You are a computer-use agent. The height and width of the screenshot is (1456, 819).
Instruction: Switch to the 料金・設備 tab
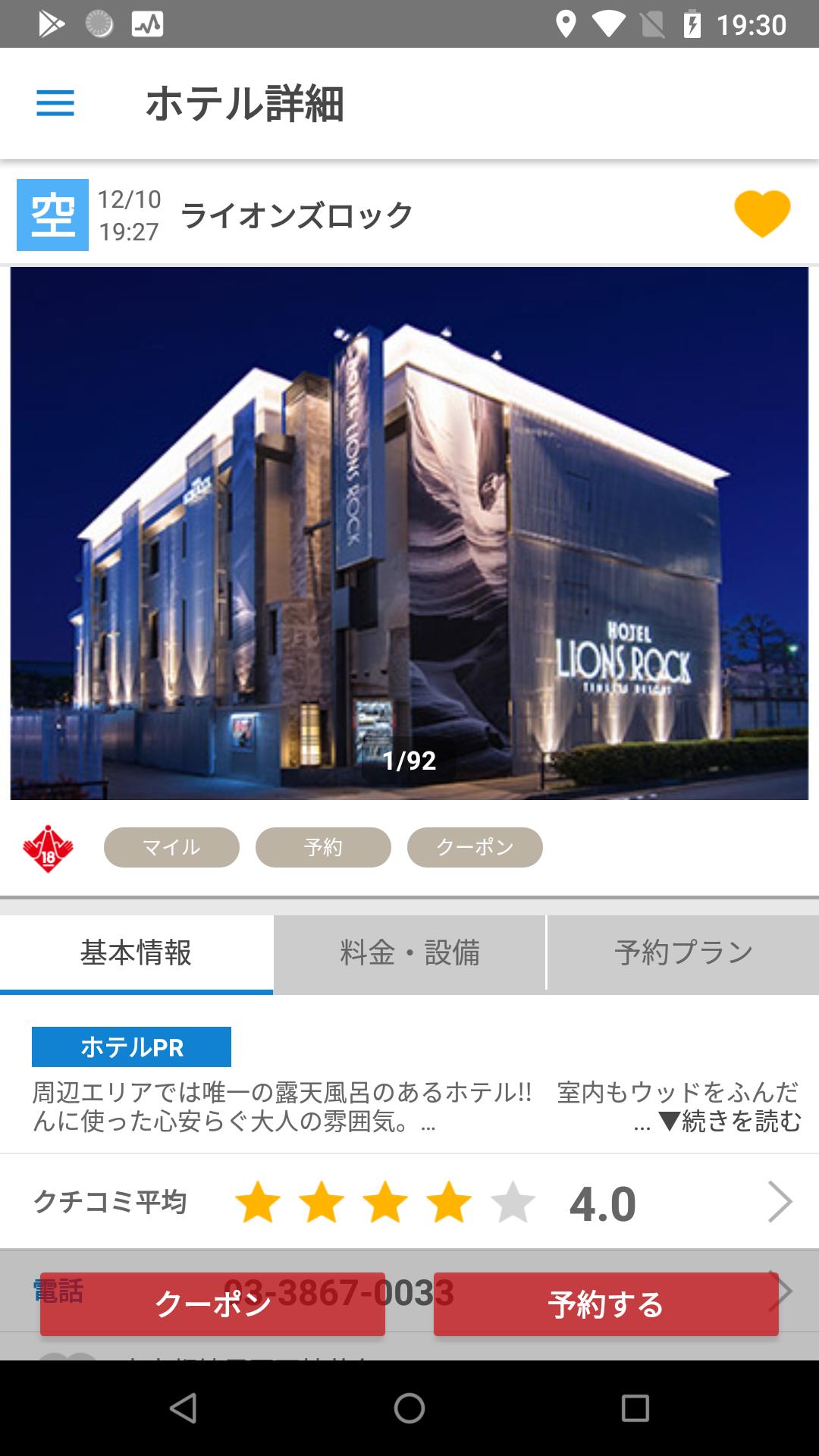[409, 952]
